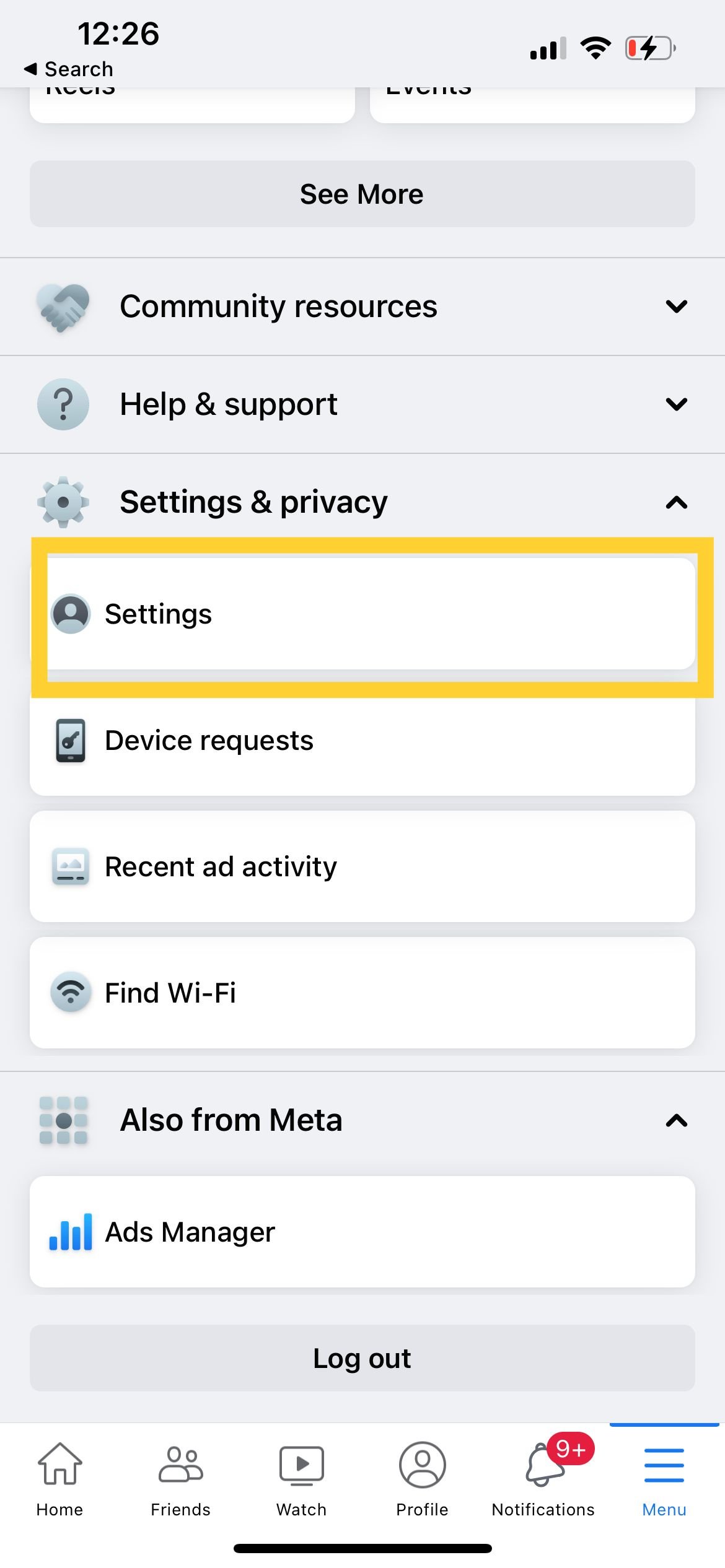Viewport: 725px width, 1568px height.
Task: Open Ads Manager
Action: point(362,1232)
